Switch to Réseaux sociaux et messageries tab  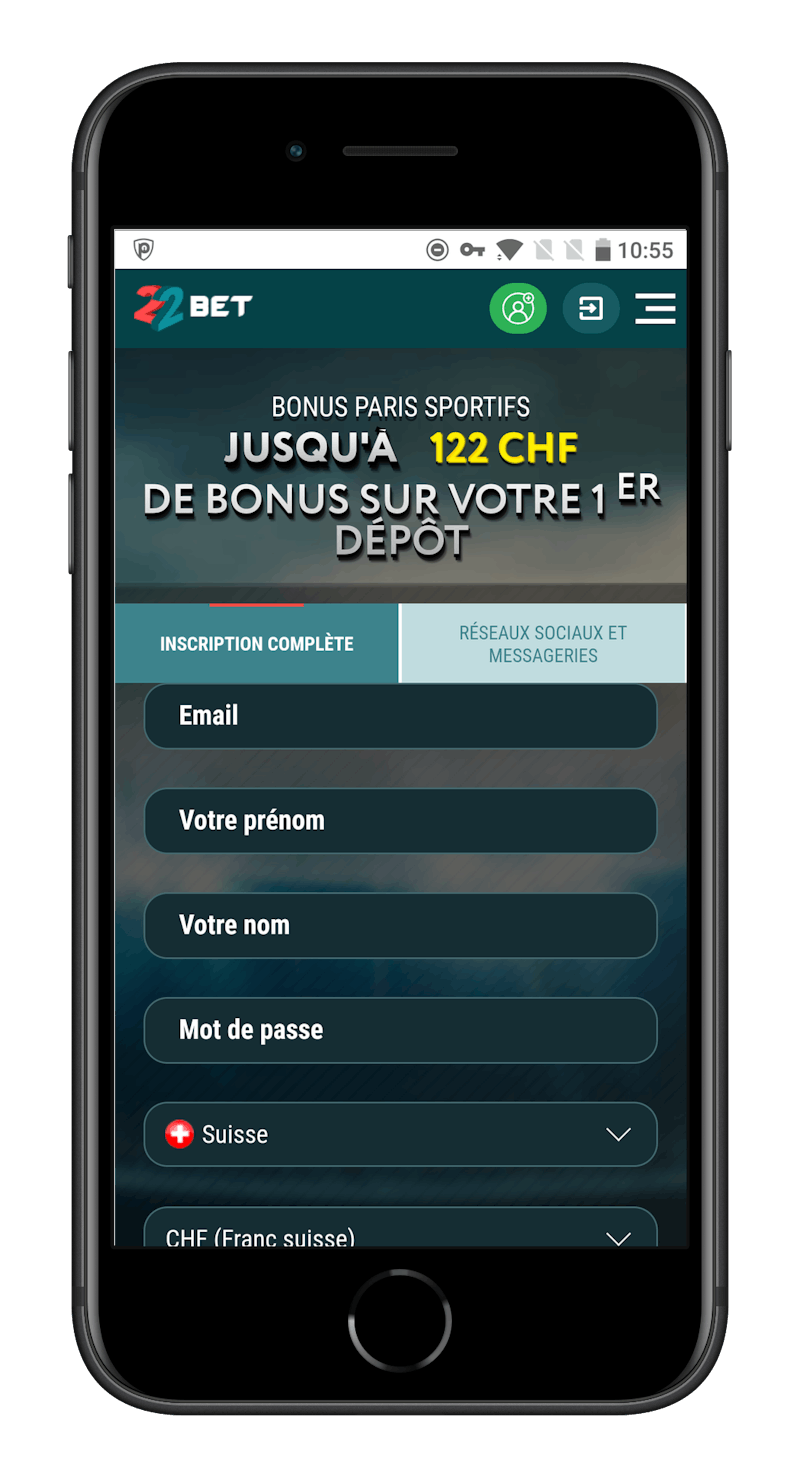(x=543, y=644)
